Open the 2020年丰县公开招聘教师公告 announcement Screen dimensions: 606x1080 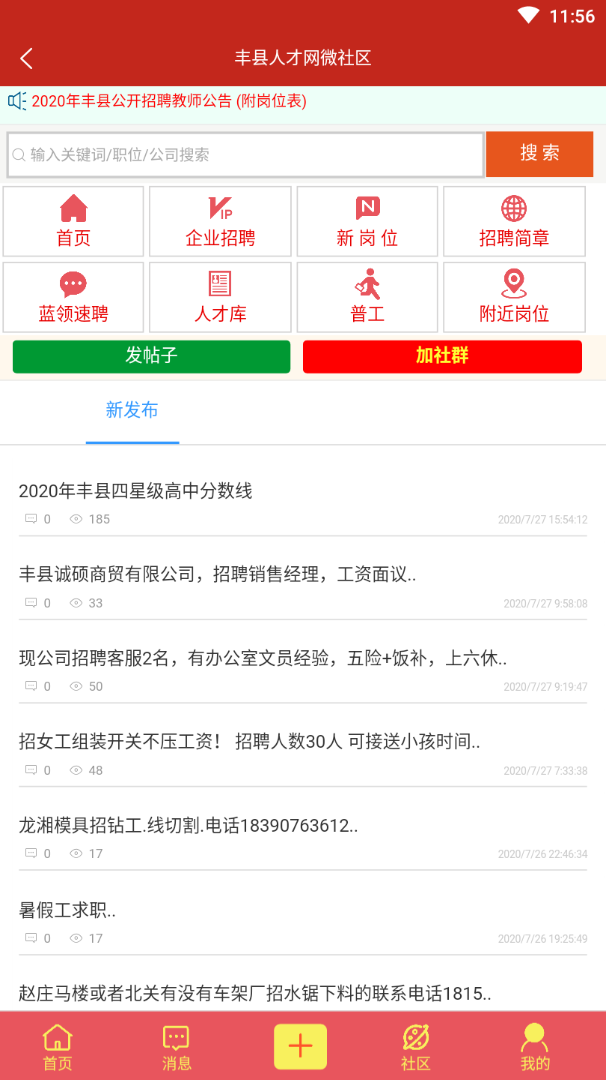[168, 101]
